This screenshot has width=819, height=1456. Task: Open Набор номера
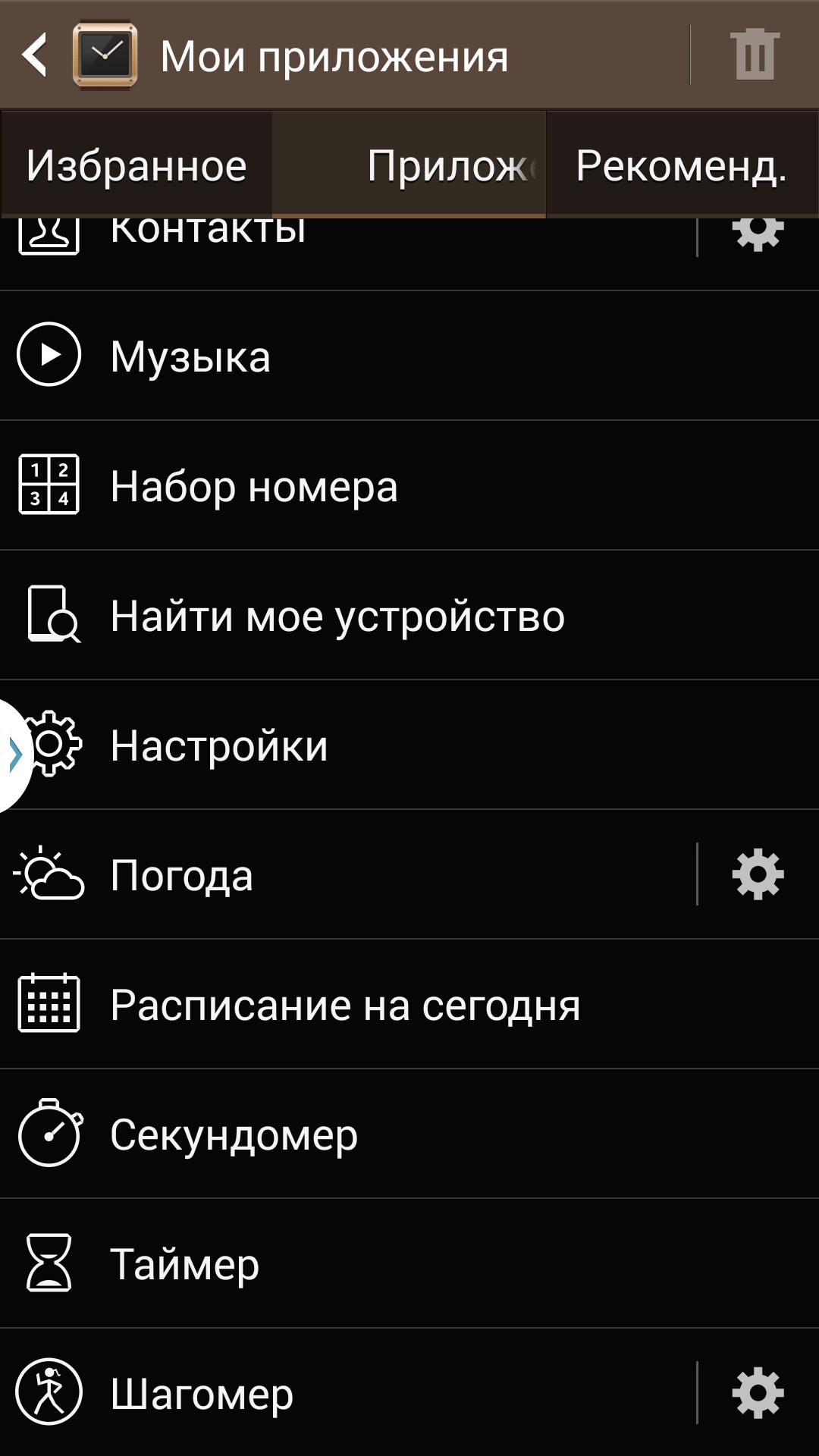[409, 485]
